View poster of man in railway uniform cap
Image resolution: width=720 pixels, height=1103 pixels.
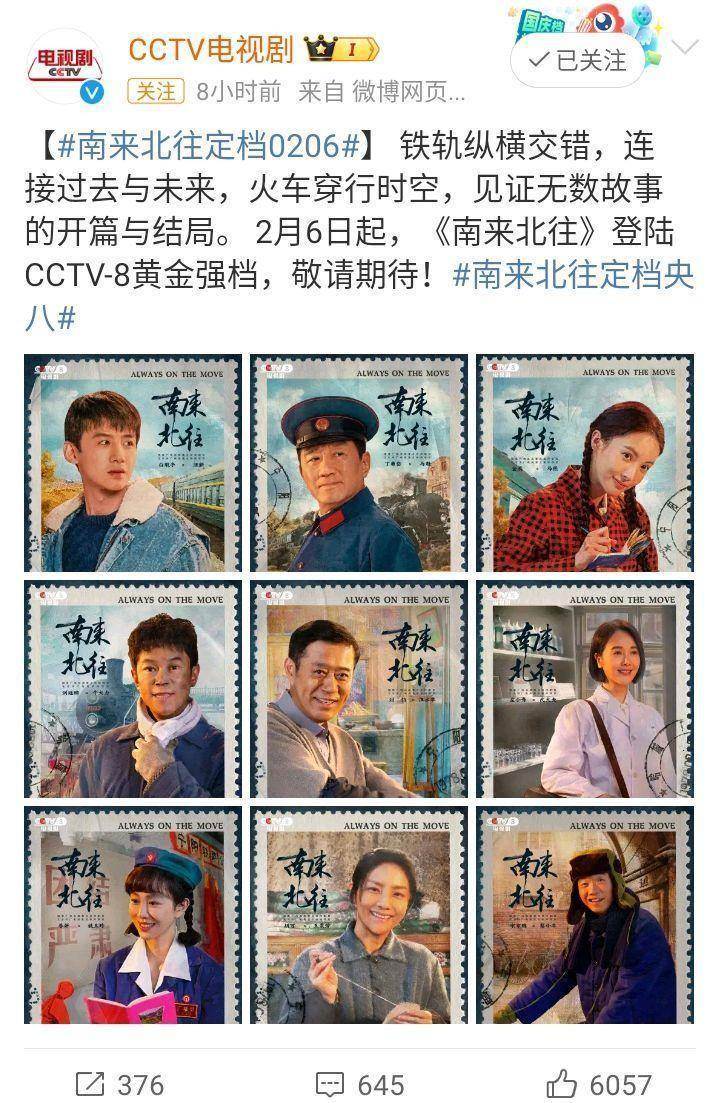[x=359, y=463]
